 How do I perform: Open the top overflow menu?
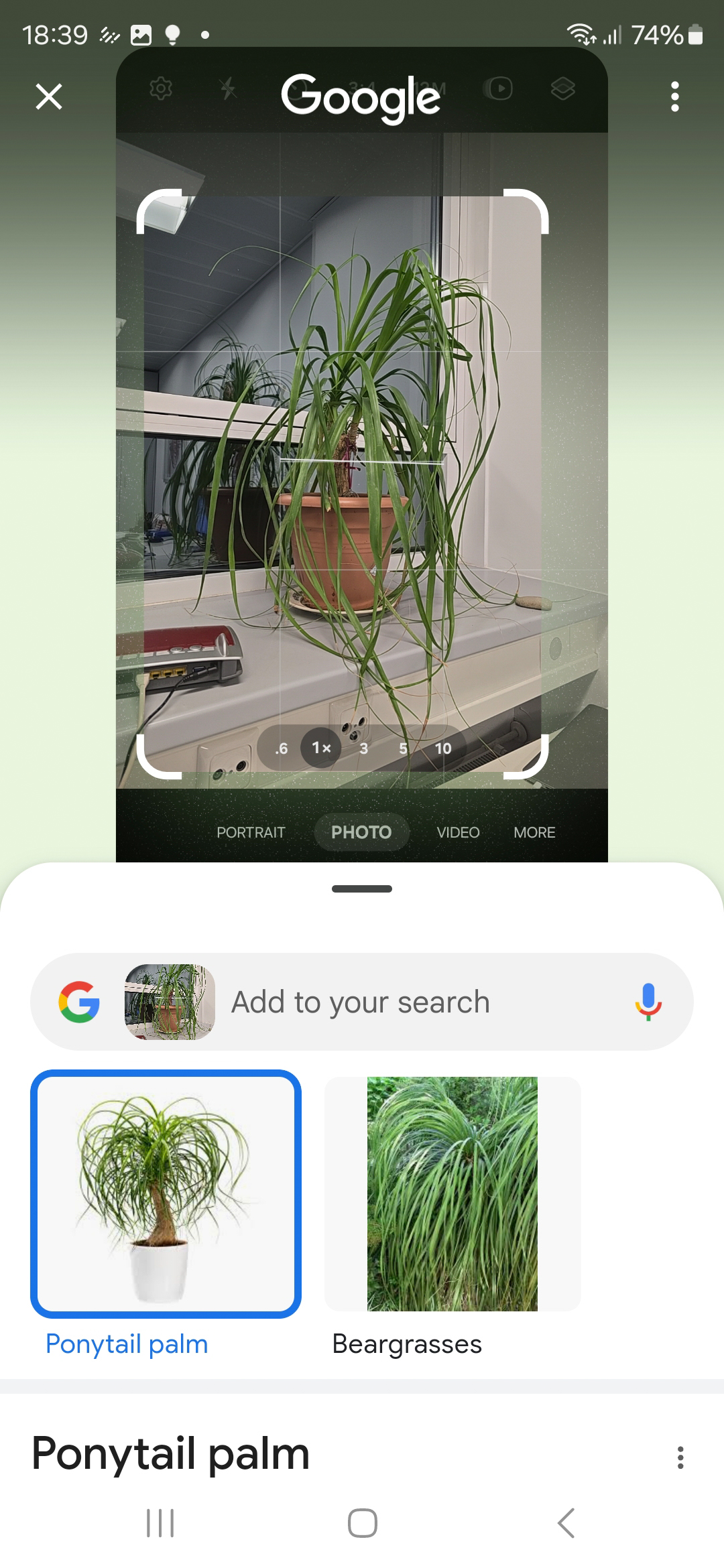point(674,96)
